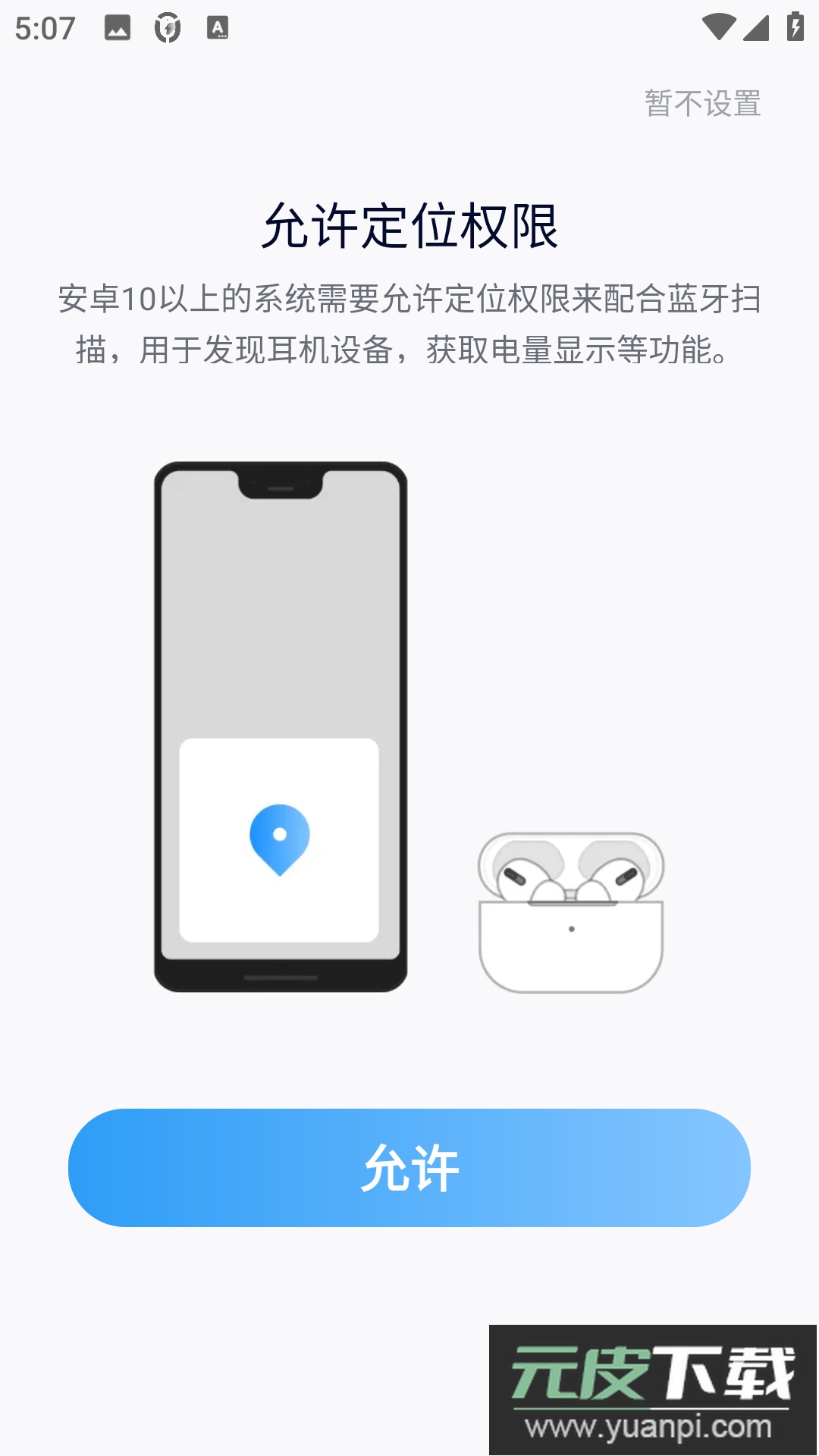Viewport: 819px width, 1456px height.
Task: Skip setup via 暂不设置
Action: click(x=702, y=103)
